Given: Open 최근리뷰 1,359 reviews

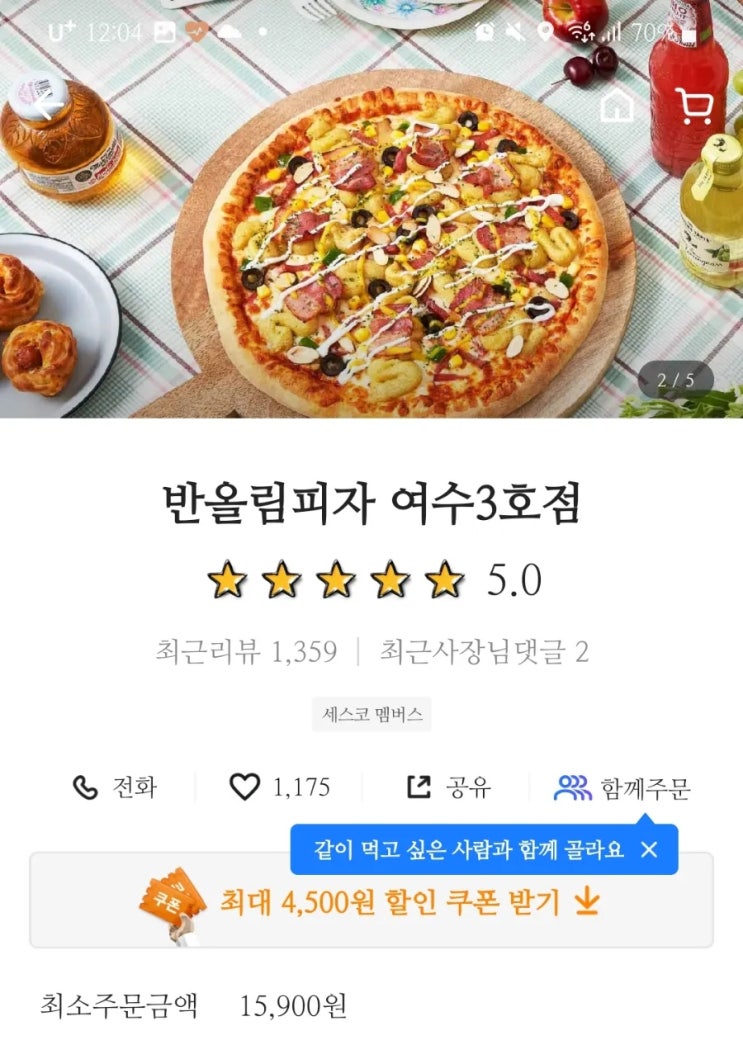Looking at the screenshot, I should 246,652.
